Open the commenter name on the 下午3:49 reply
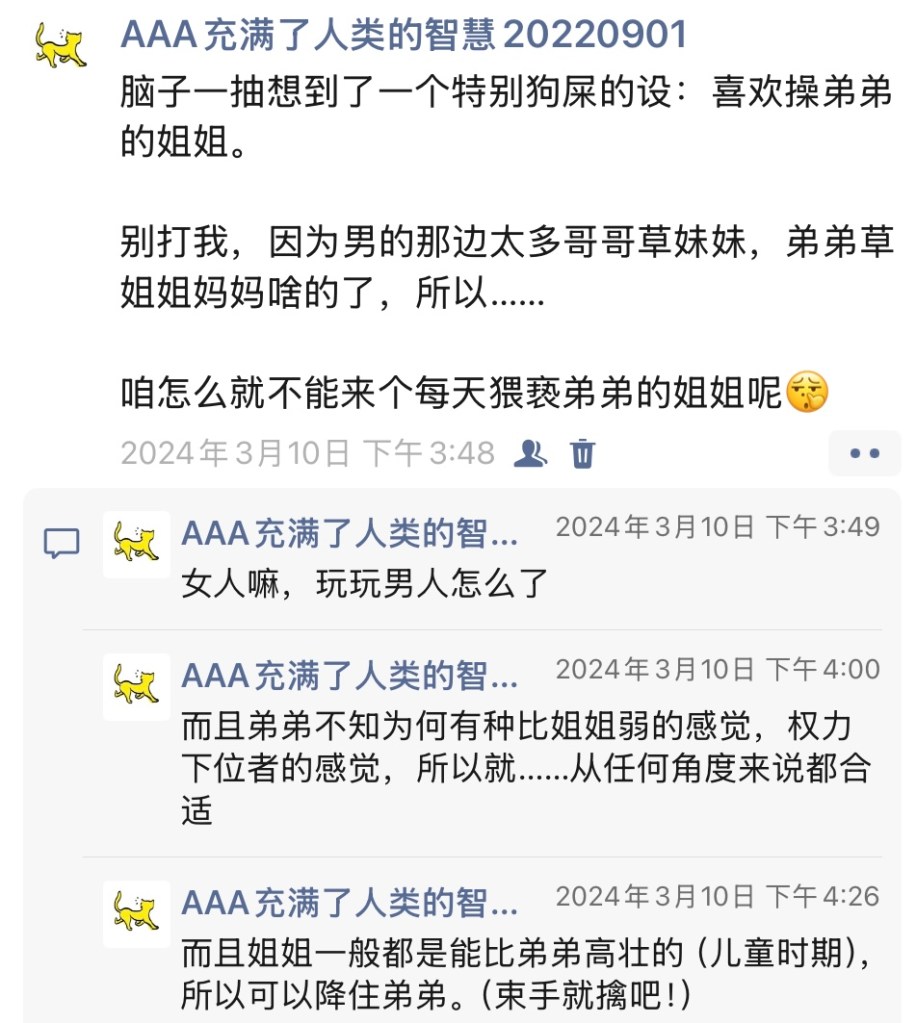This screenshot has width=916, height=1023. coord(350,533)
